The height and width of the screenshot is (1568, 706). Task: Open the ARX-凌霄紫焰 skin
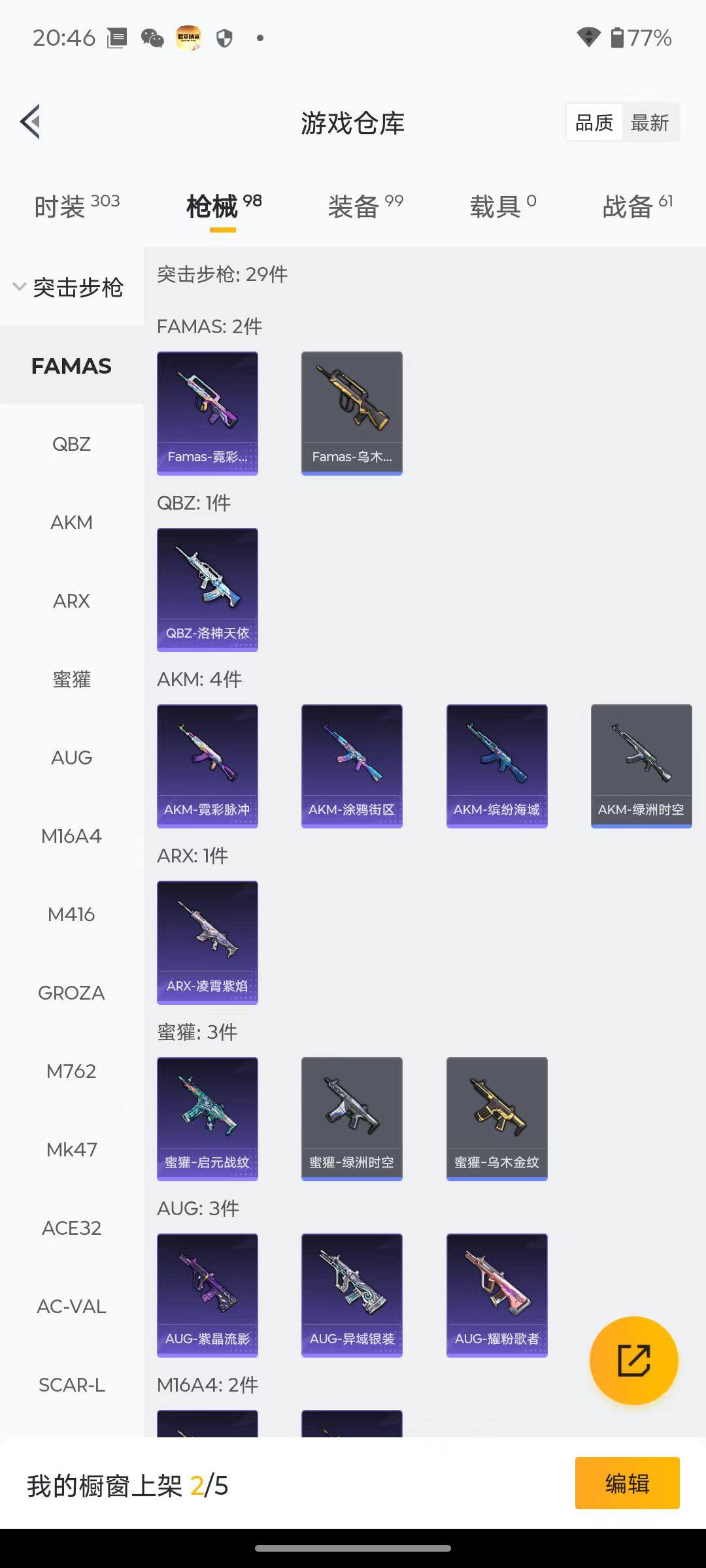point(207,942)
